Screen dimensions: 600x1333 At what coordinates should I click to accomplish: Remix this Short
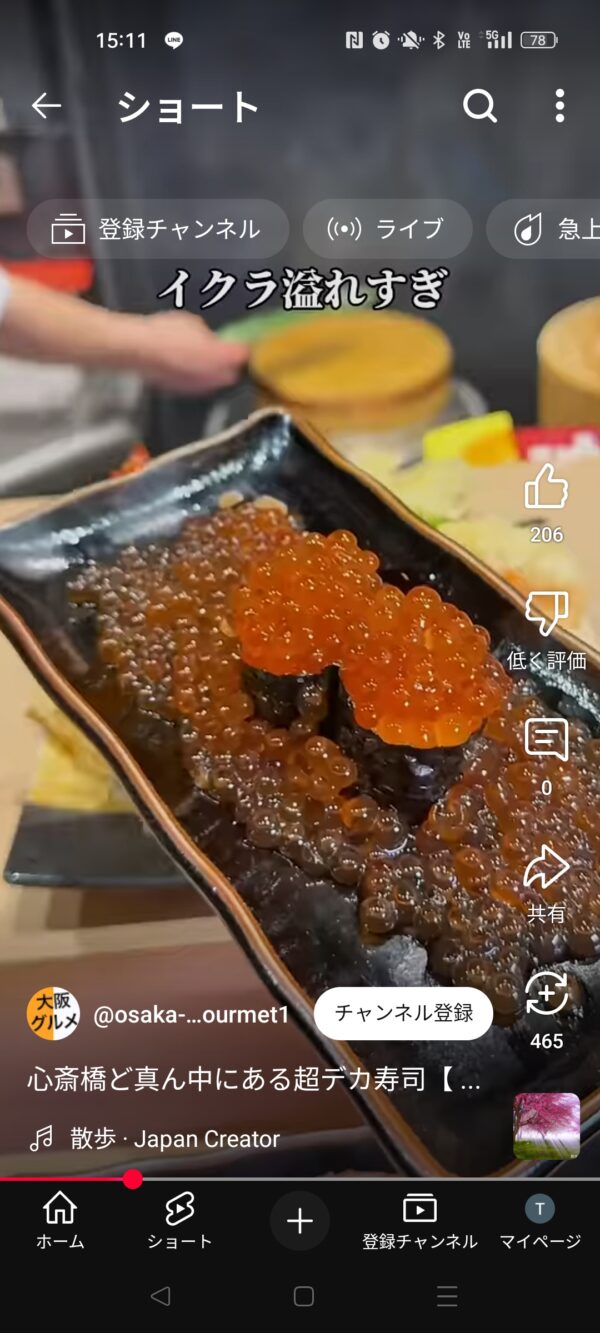546,994
